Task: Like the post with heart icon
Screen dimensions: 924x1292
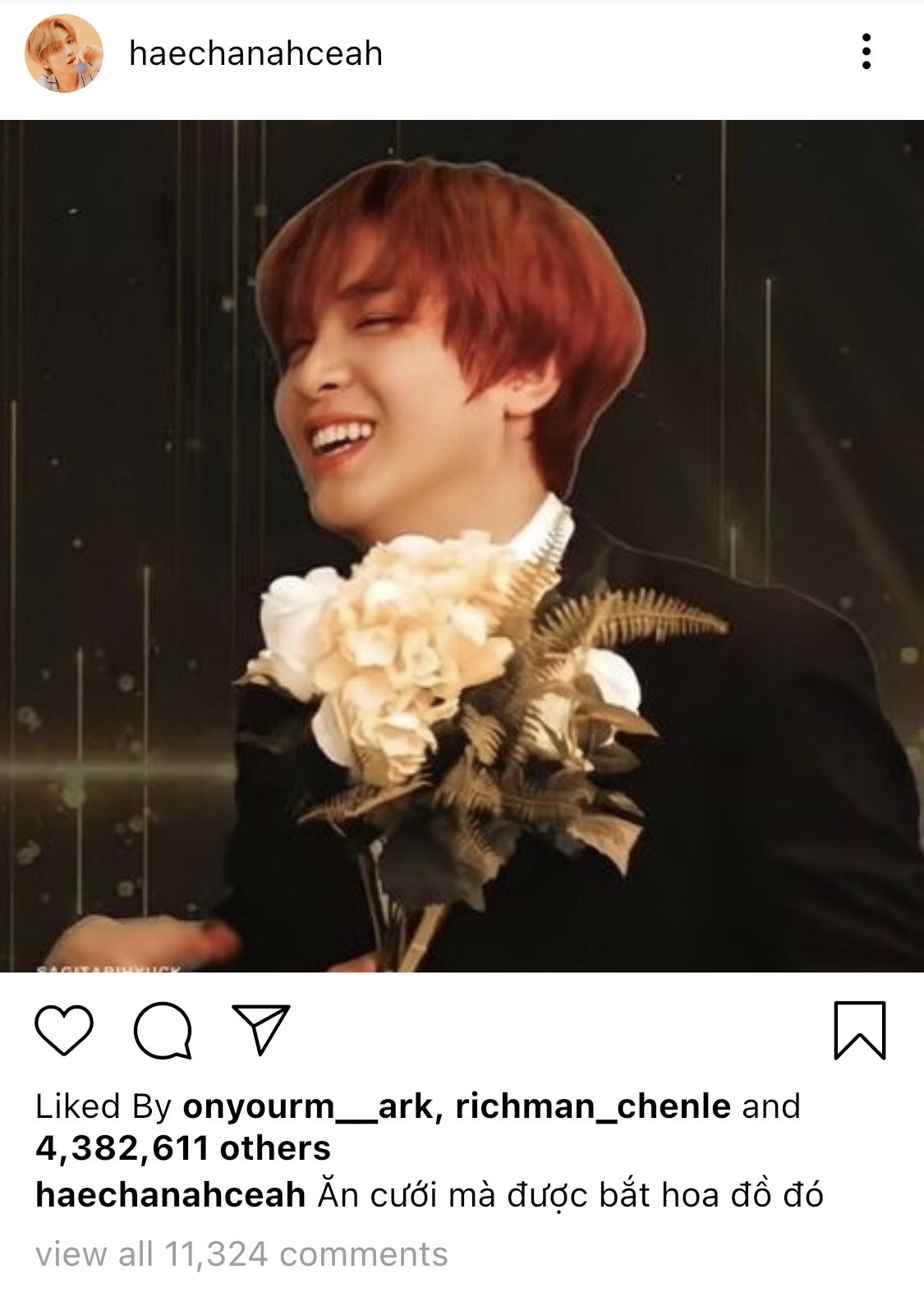Action: click(64, 1029)
